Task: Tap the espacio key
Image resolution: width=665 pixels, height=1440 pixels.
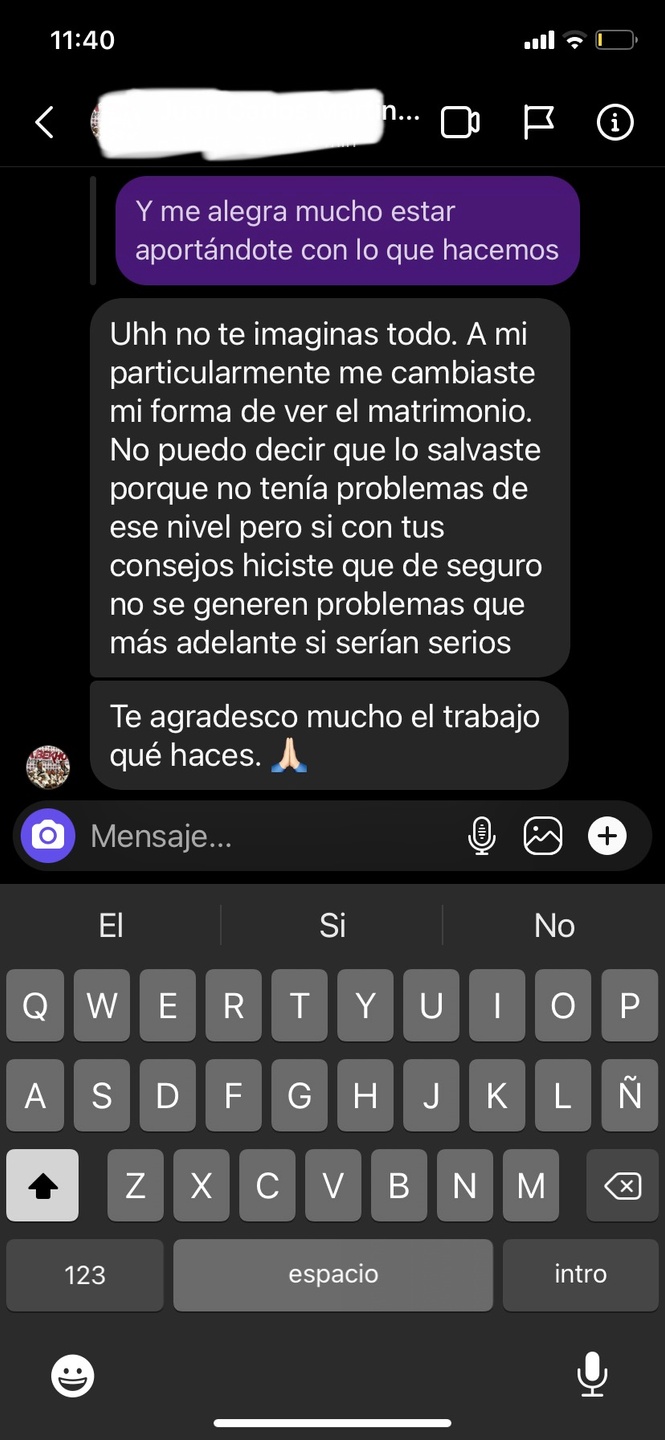Action: pyautogui.click(x=333, y=1275)
